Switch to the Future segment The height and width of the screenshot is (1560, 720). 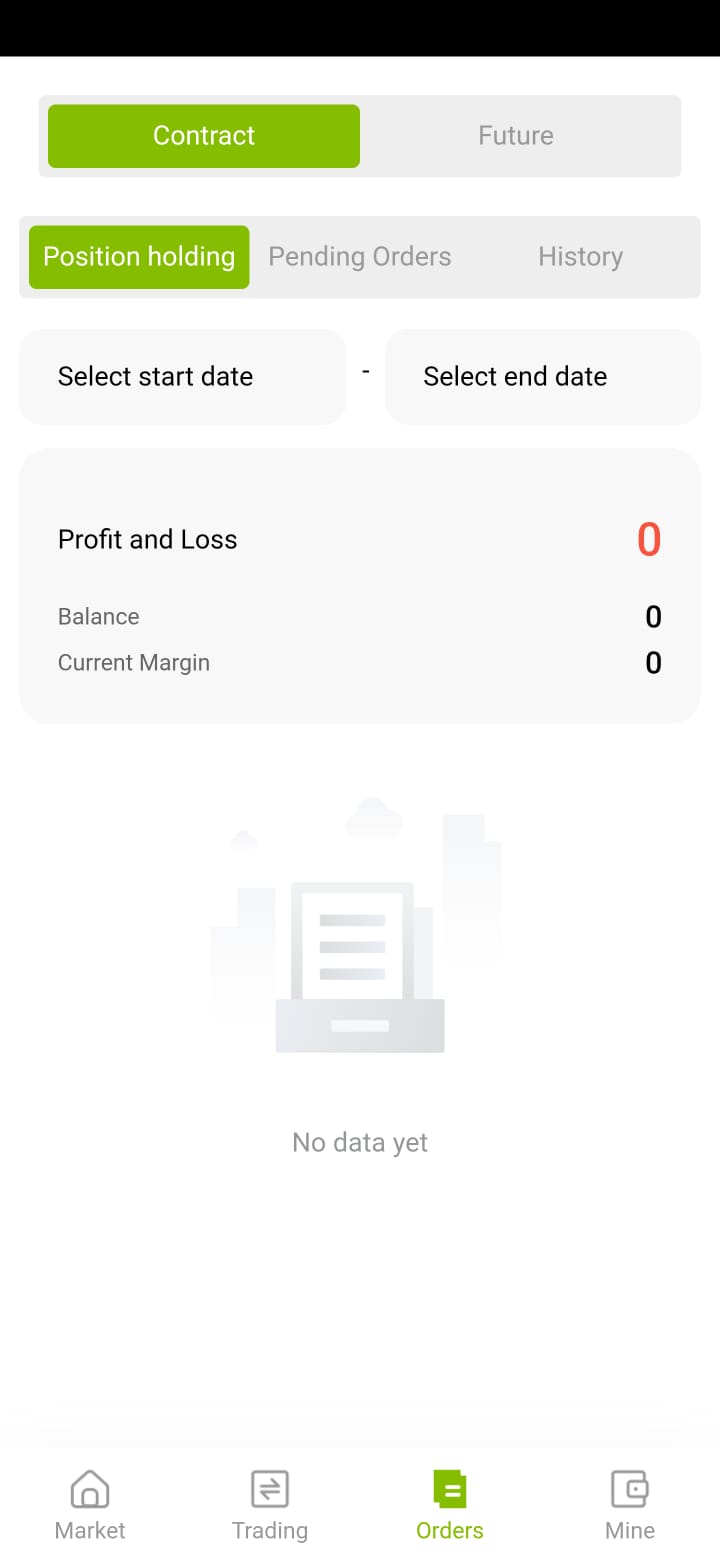[x=516, y=136]
